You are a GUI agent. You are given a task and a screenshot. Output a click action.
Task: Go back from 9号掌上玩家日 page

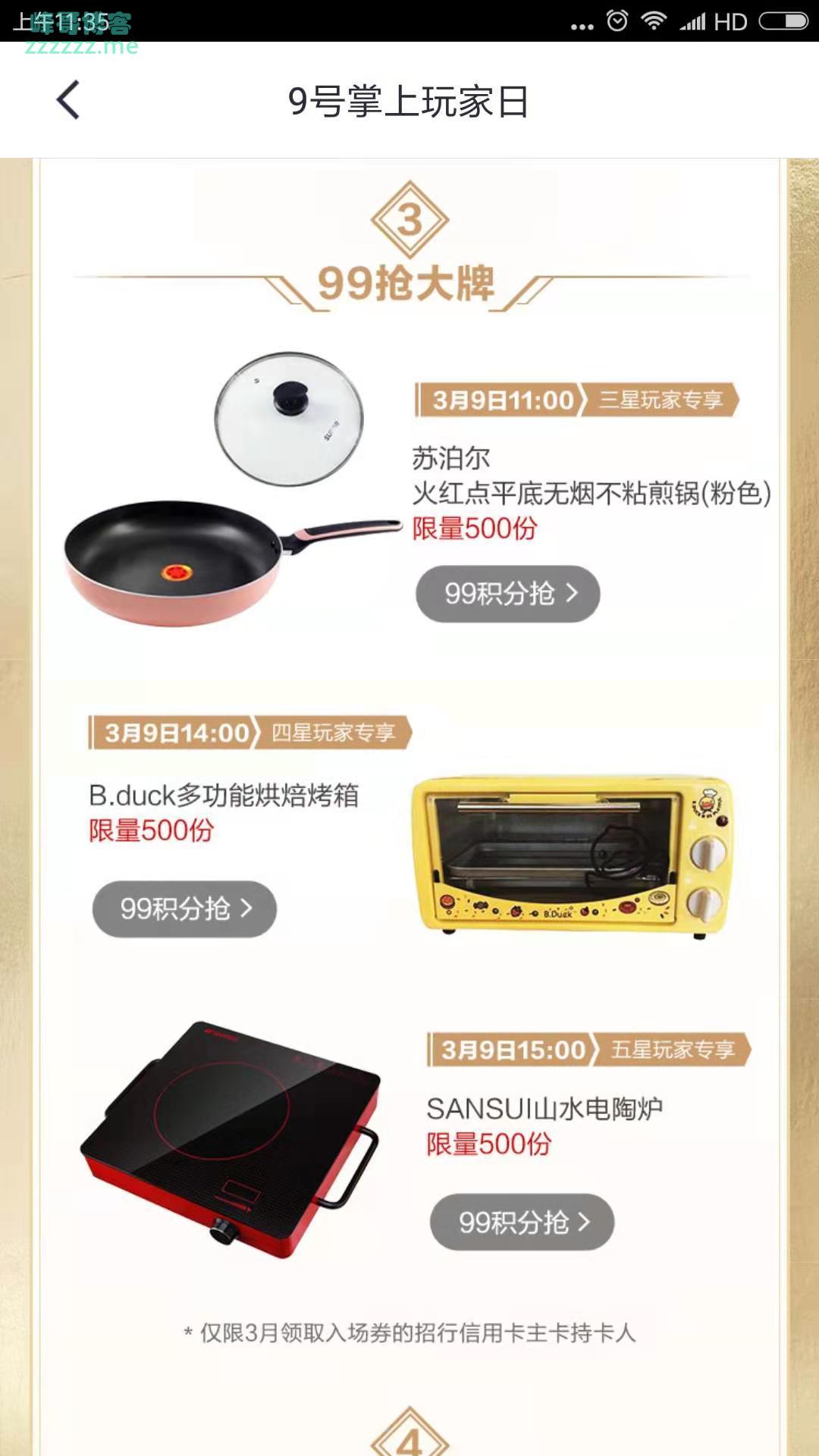point(68,100)
